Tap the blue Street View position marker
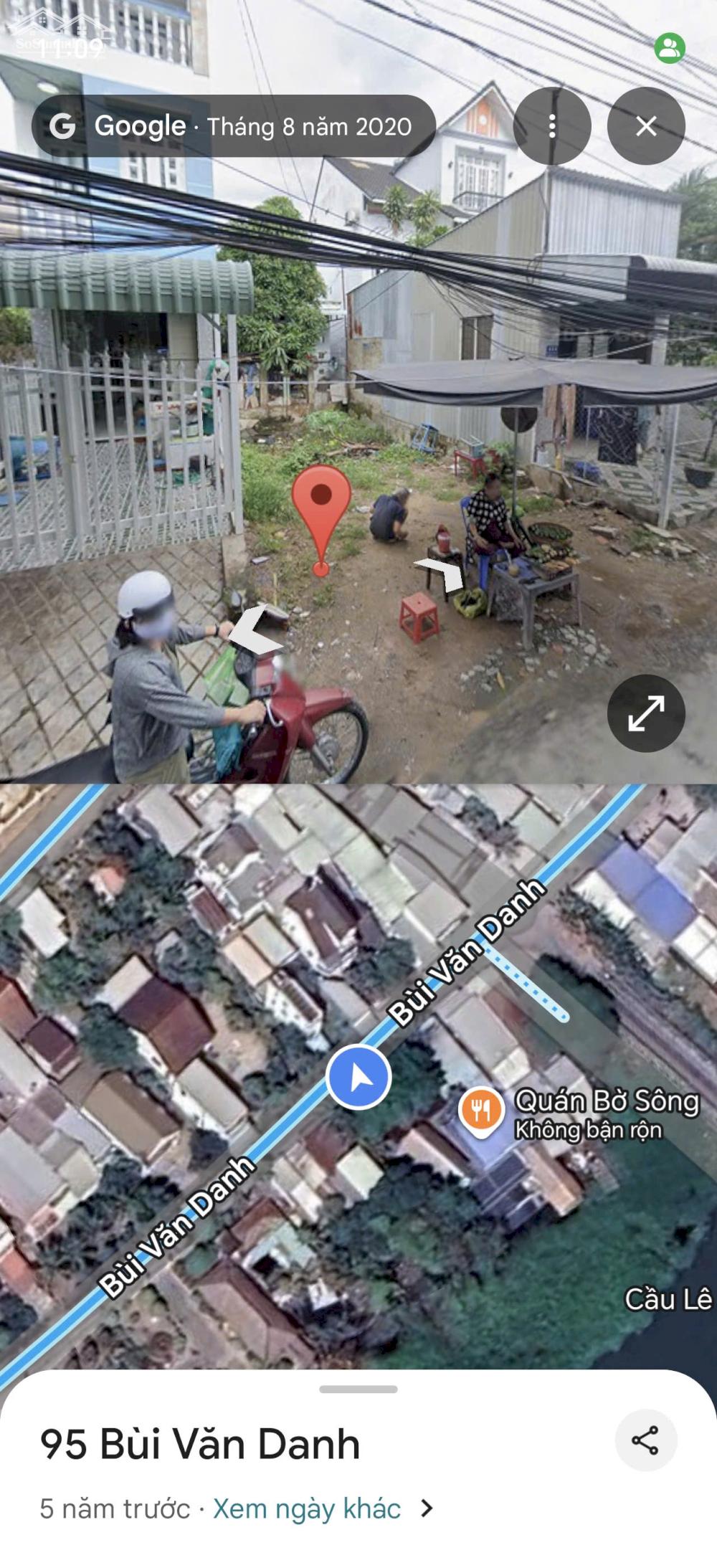This screenshot has width=717, height=1568. (x=358, y=1078)
